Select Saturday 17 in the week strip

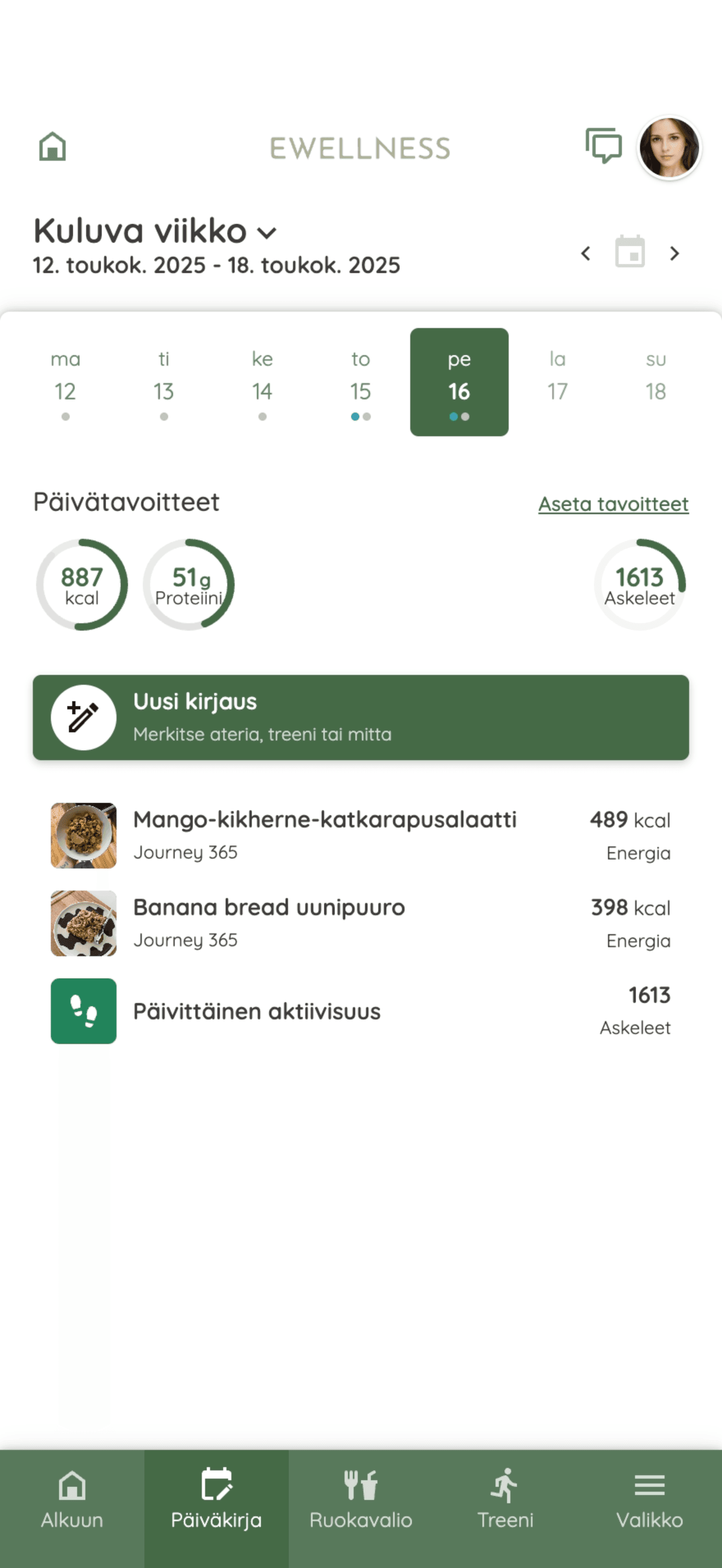557,382
